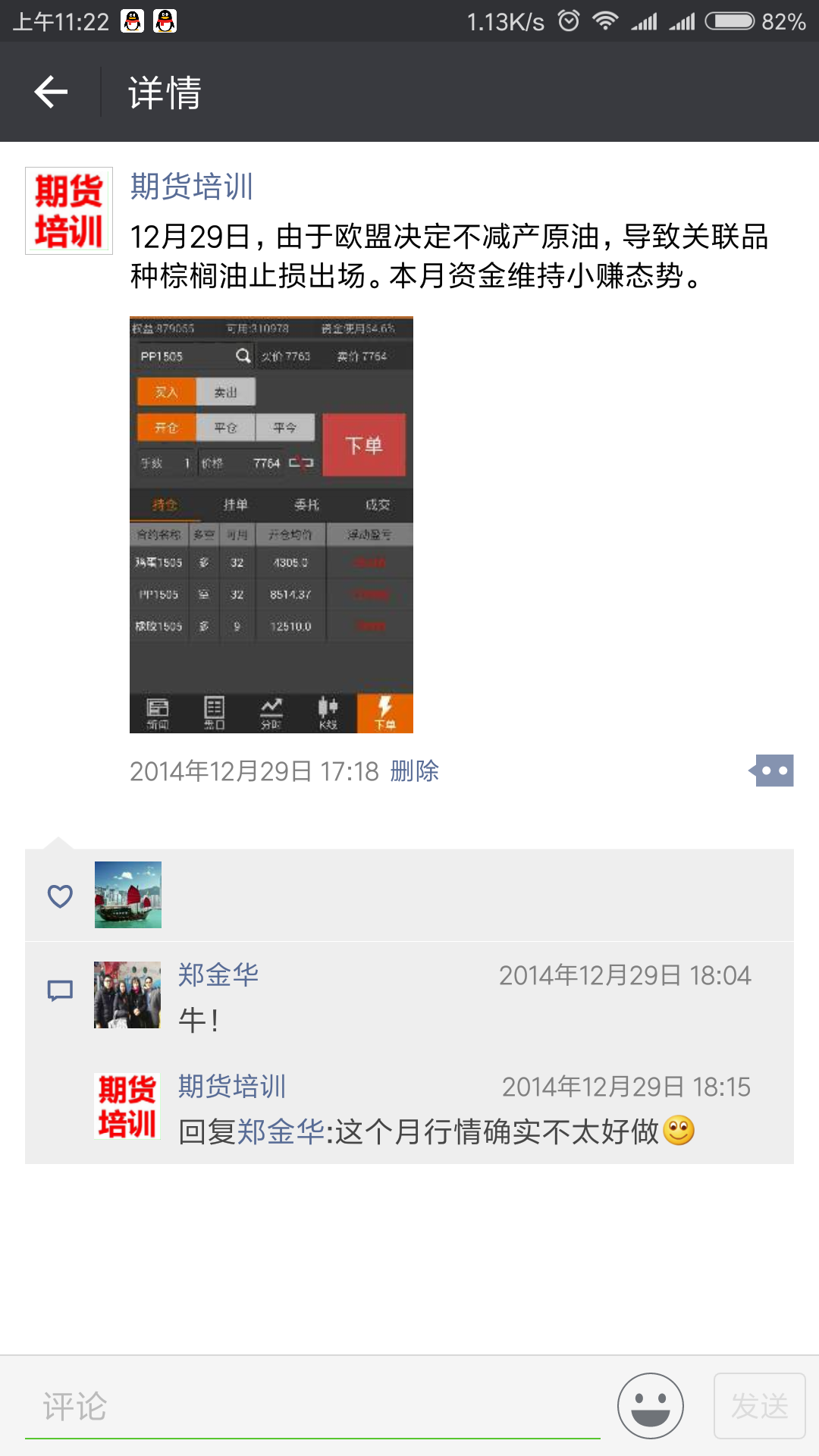Tap 郑金华's group photo avatar
Viewport: 819px width, 1456px height.
pyautogui.click(x=127, y=995)
